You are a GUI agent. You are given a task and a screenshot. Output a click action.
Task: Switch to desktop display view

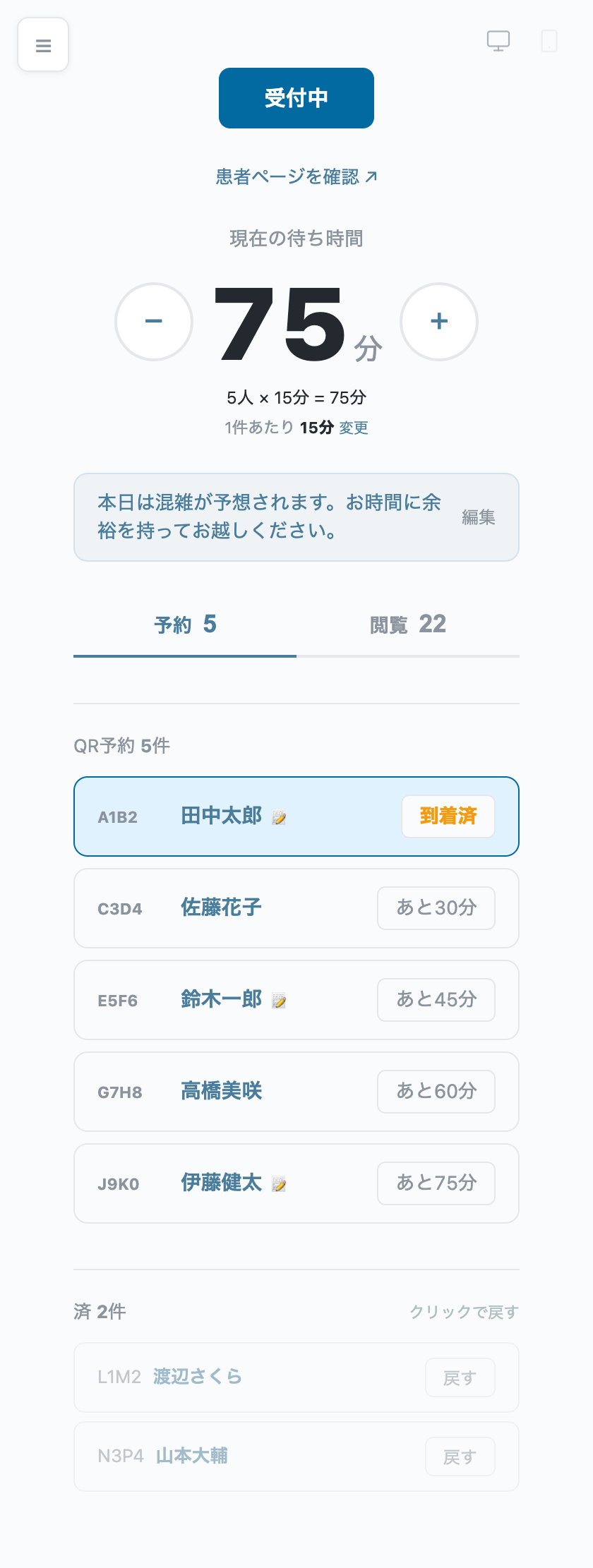coord(499,41)
